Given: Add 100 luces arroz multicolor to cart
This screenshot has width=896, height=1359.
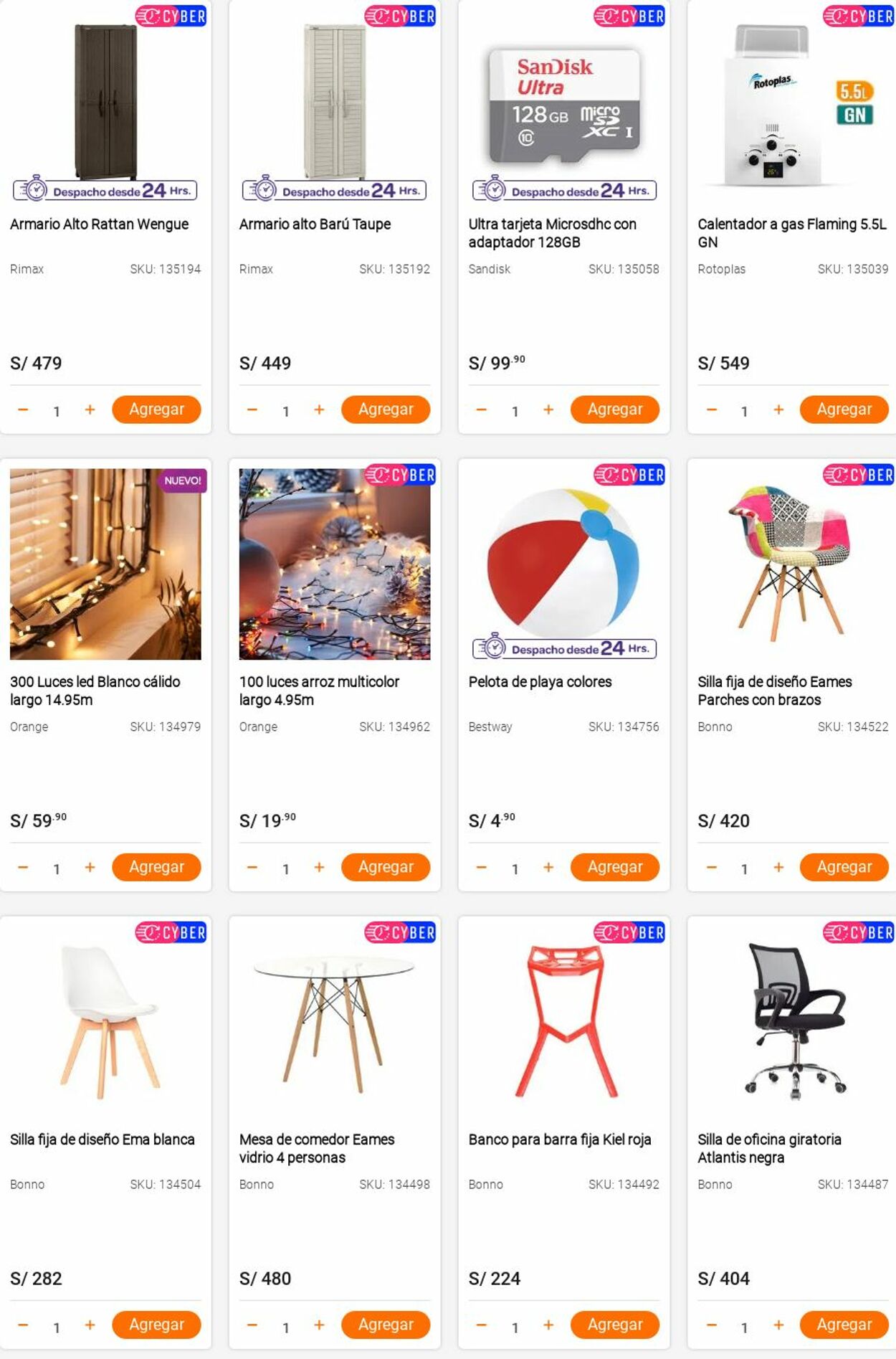Looking at the screenshot, I should click(x=386, y=867).
